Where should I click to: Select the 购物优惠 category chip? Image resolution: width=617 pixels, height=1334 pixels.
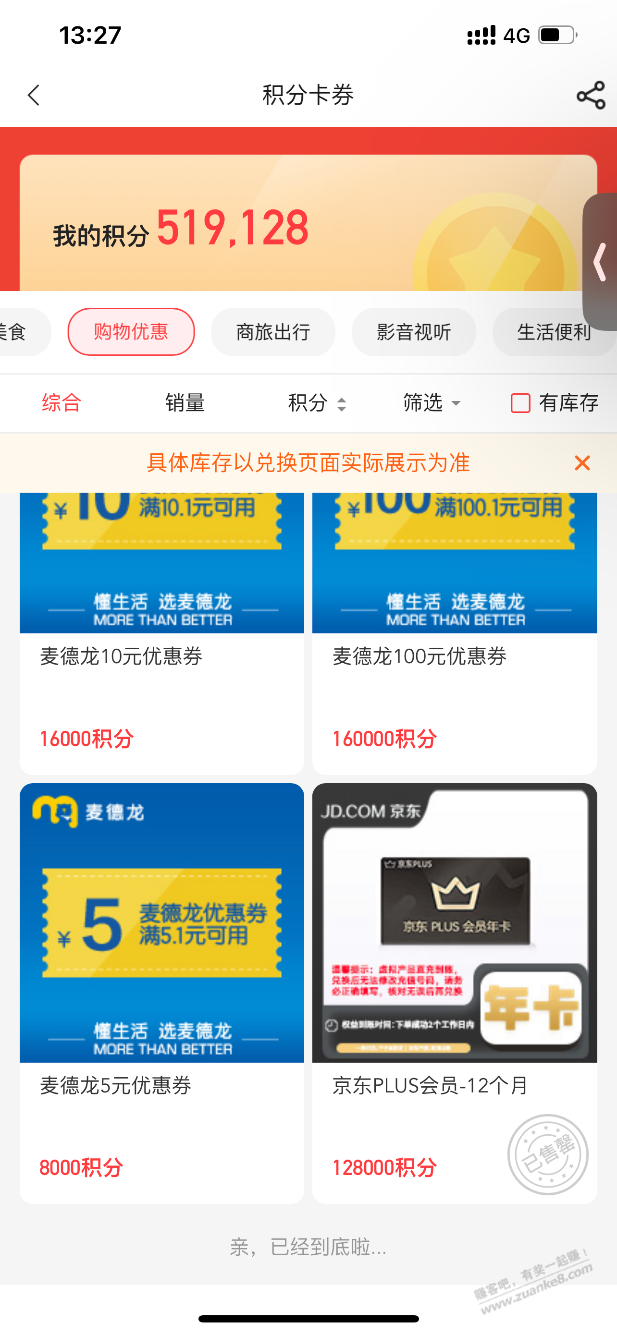pos(131,332)
